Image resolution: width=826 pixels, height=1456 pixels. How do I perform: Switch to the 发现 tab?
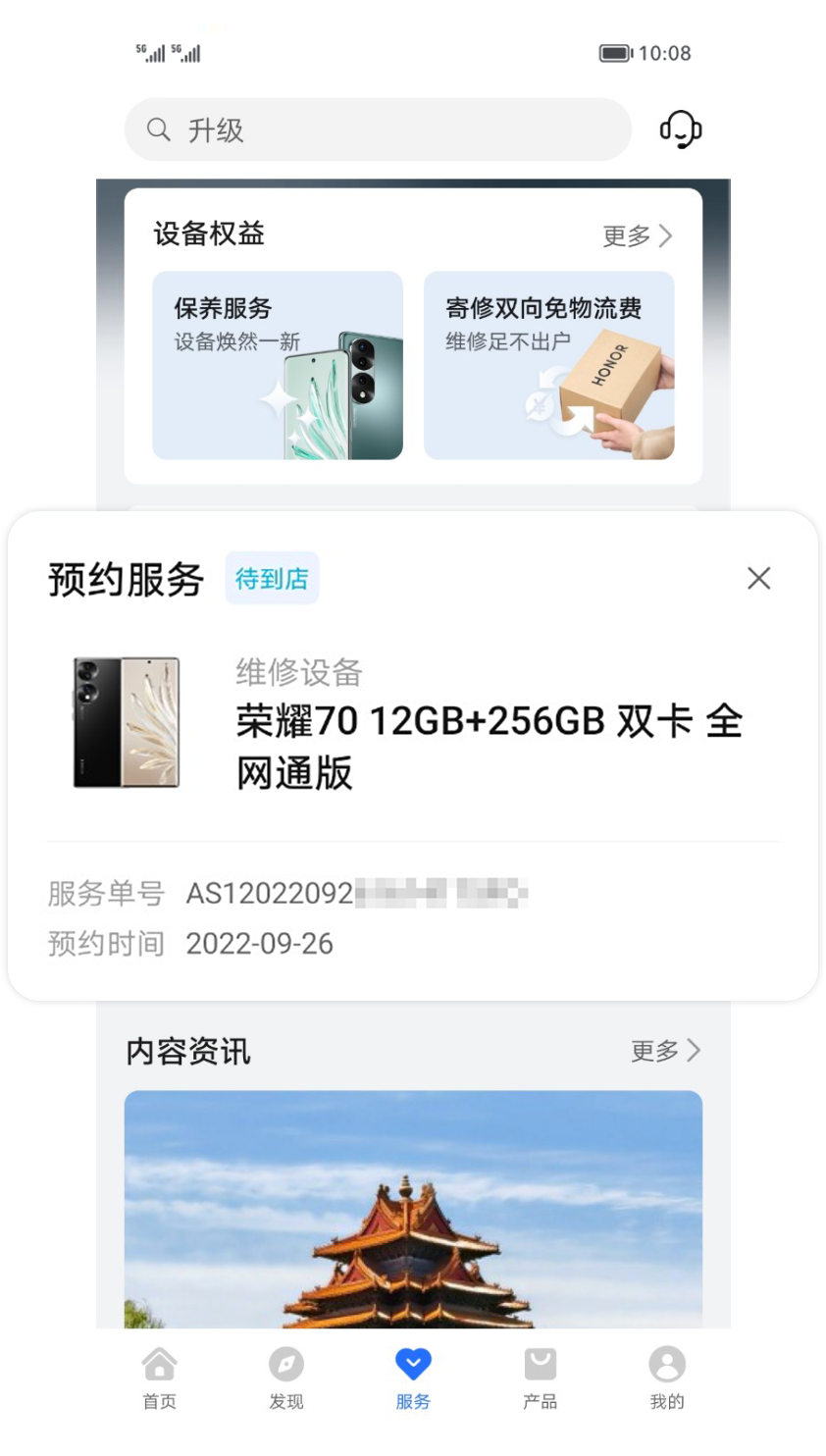286,1377
